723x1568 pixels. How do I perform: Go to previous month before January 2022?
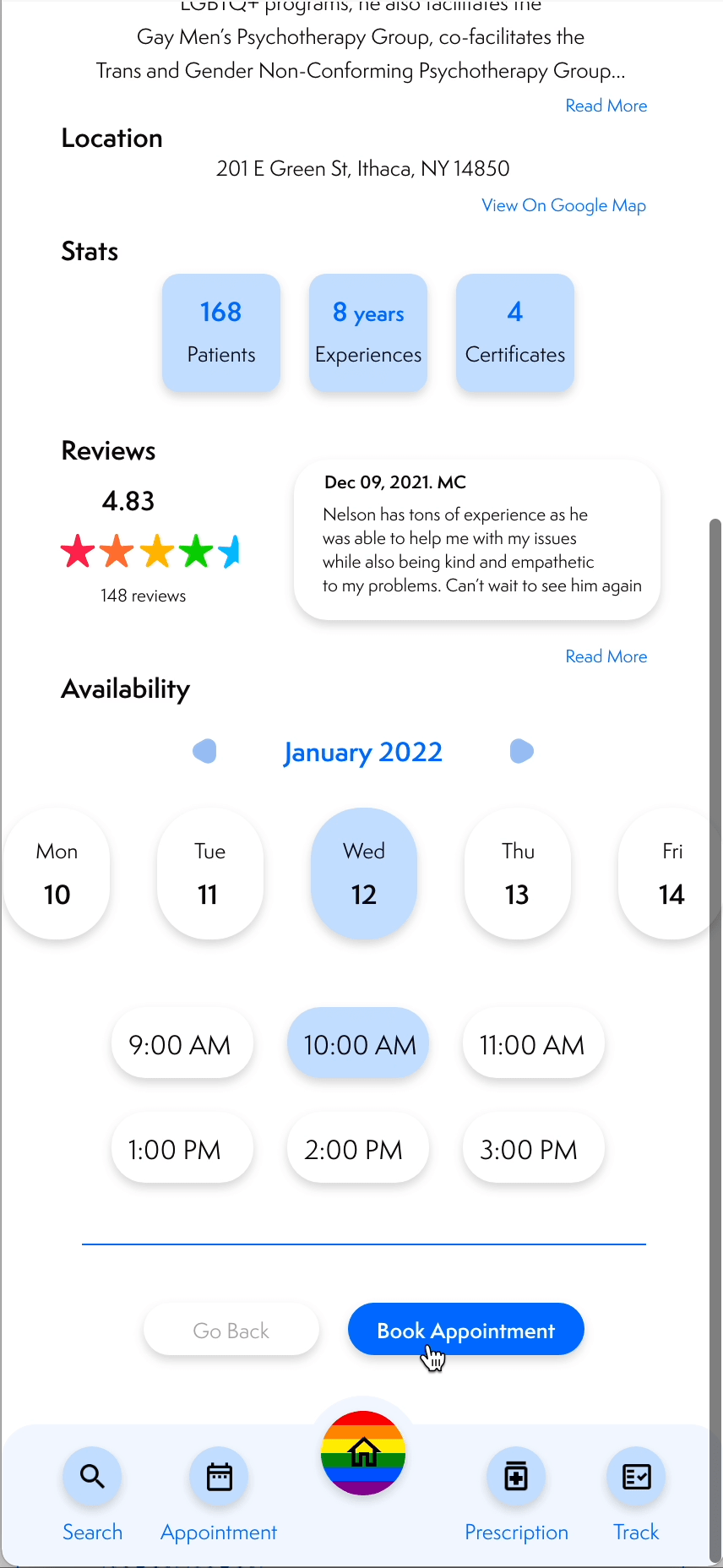coord(204,751)
